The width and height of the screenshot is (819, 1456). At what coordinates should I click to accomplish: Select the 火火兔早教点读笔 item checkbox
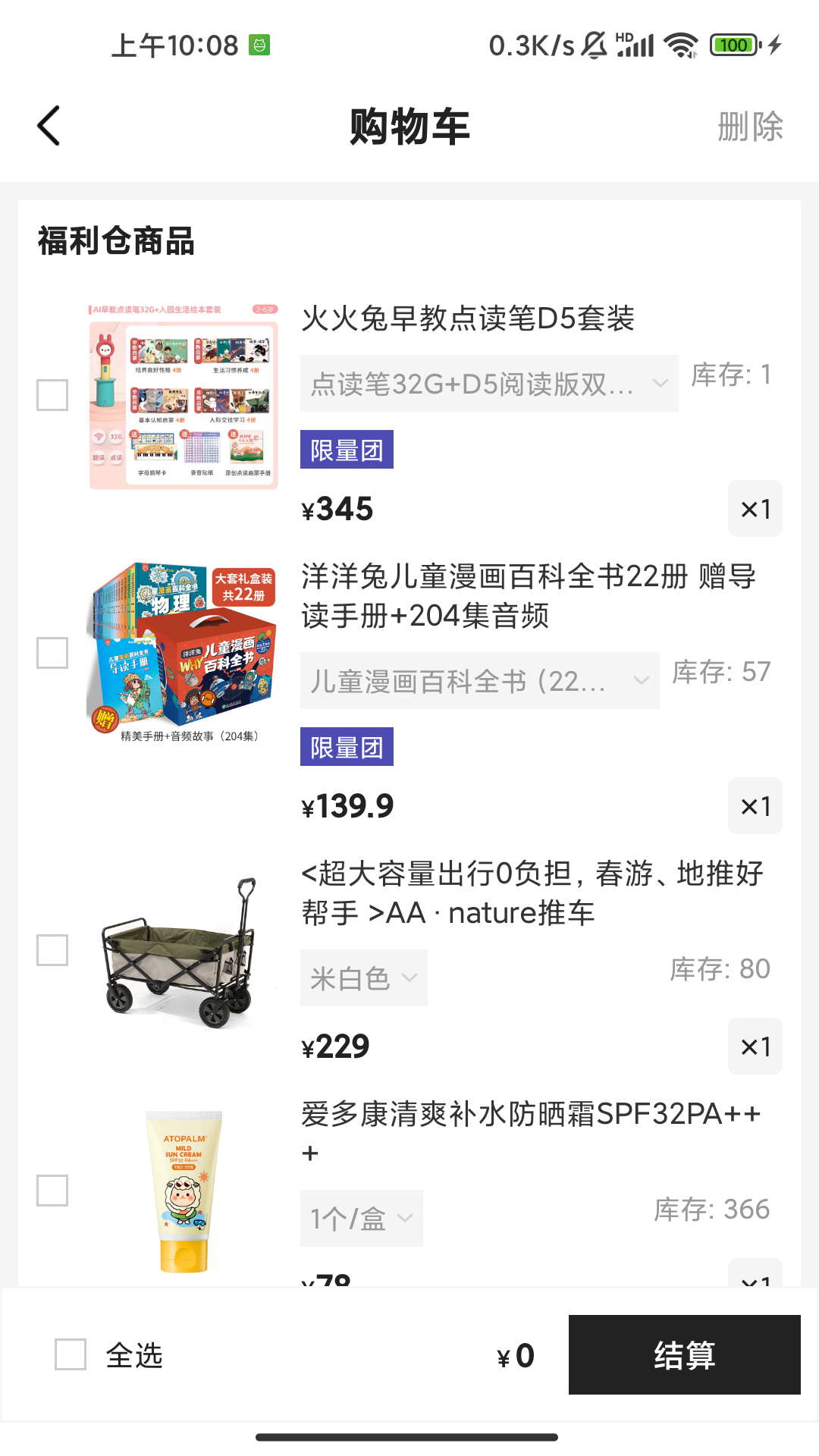click(x=51, y=393)
